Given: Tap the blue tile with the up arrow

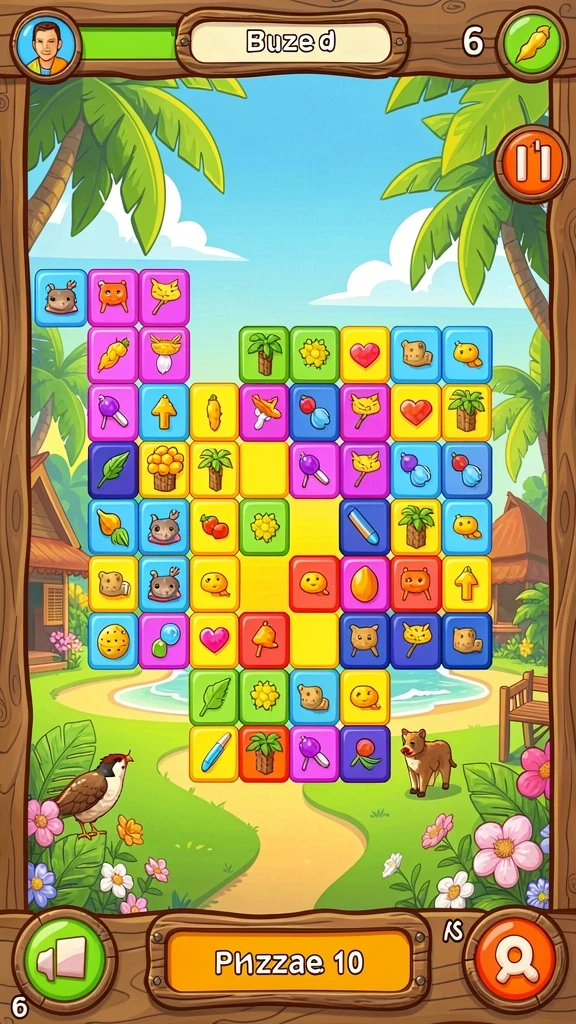Looking at the screenshot, I should click(164, 411).
